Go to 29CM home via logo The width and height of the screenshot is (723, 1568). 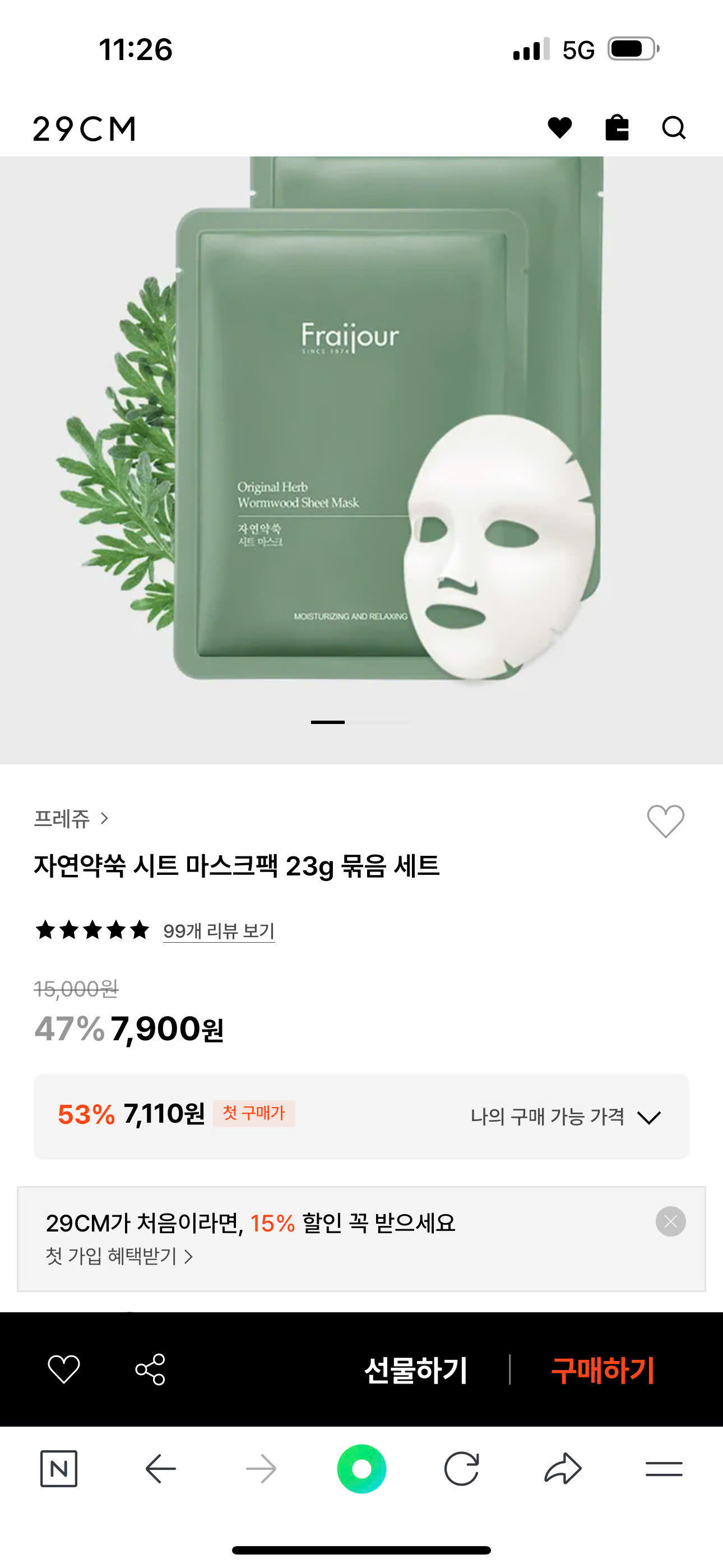coord(85,128)
